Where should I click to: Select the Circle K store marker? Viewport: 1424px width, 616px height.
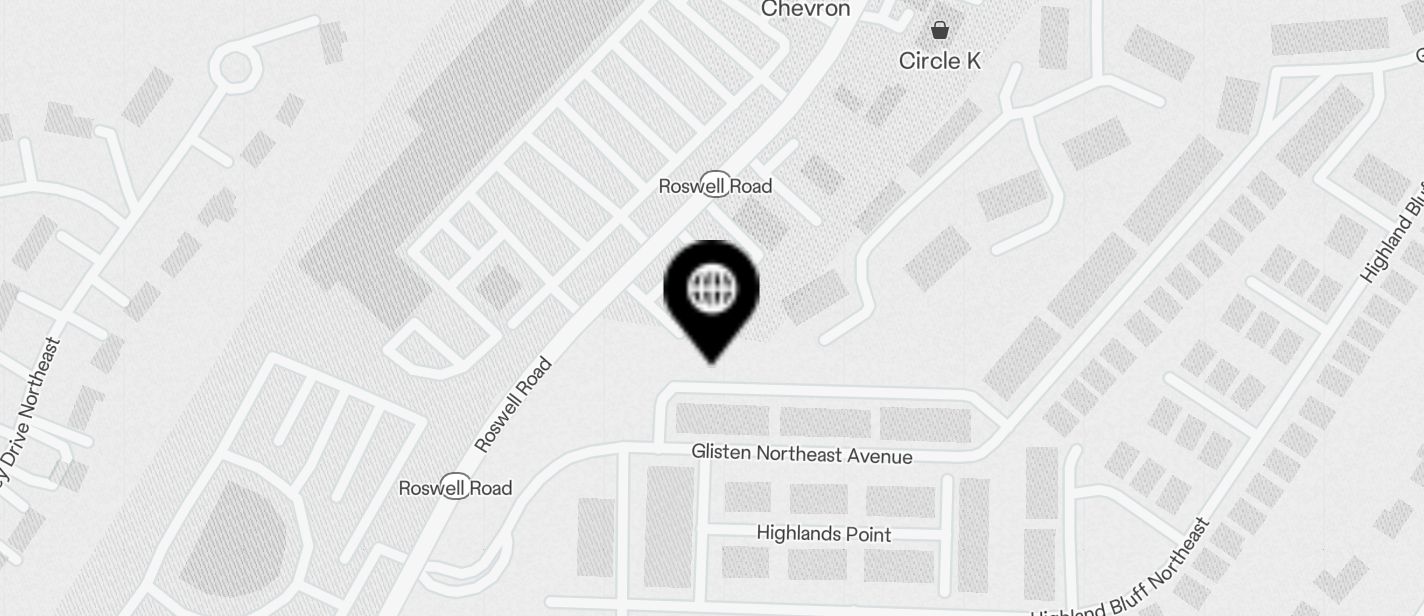pyautogui.click(x=940, y=30)
